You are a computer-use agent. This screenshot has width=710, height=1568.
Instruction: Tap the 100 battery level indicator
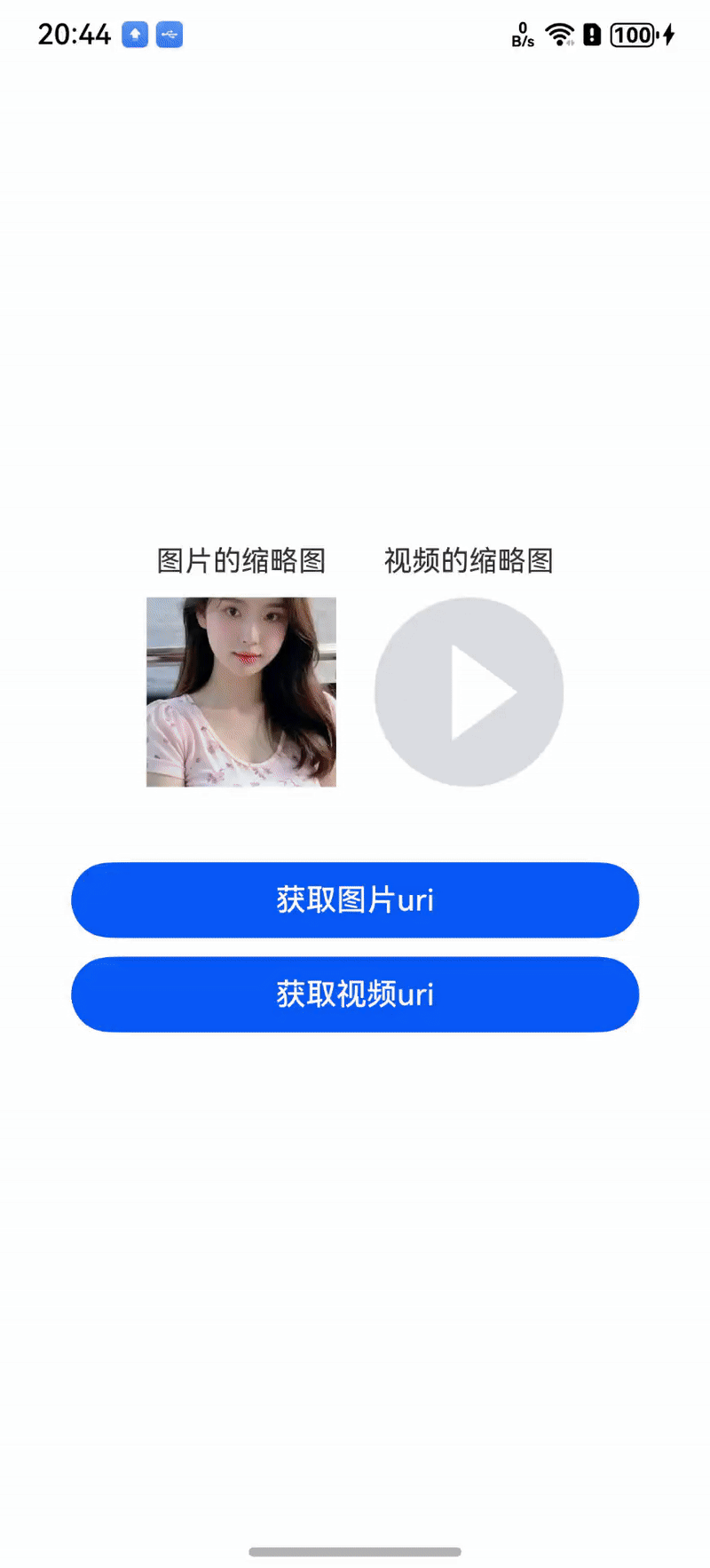pyautogui.click(x=633, y=34)
